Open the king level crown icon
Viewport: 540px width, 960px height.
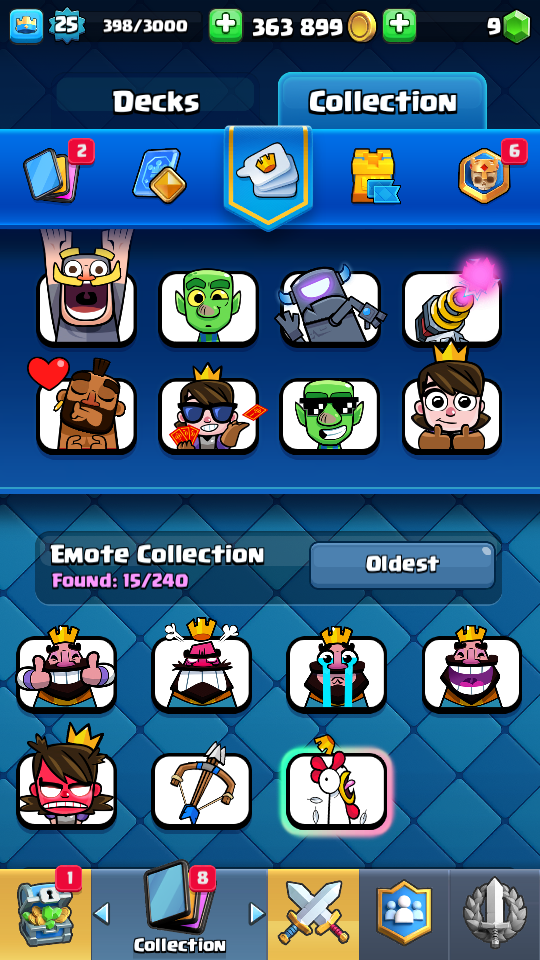(x=26, y=26)
